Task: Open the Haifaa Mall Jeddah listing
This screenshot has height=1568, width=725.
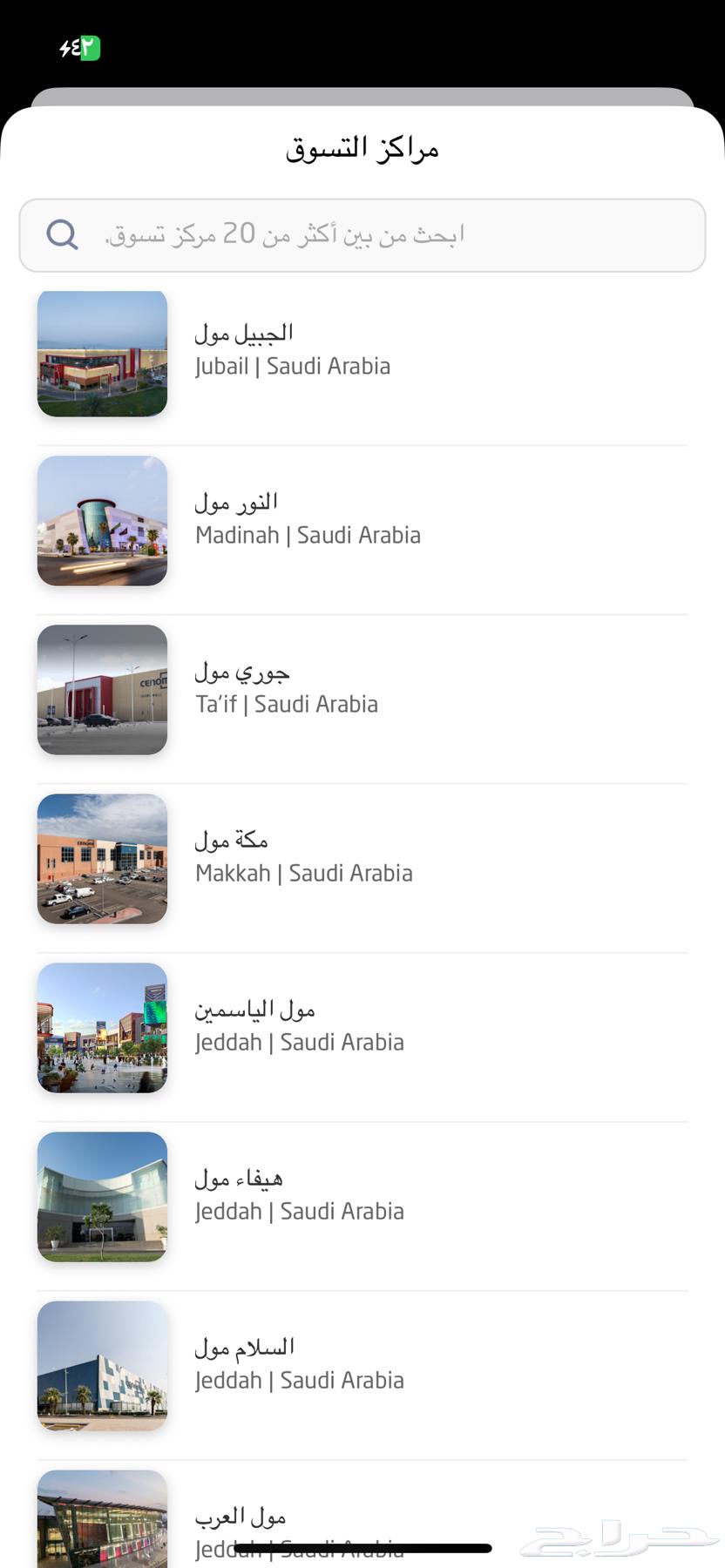Action: click(362, 1197)
